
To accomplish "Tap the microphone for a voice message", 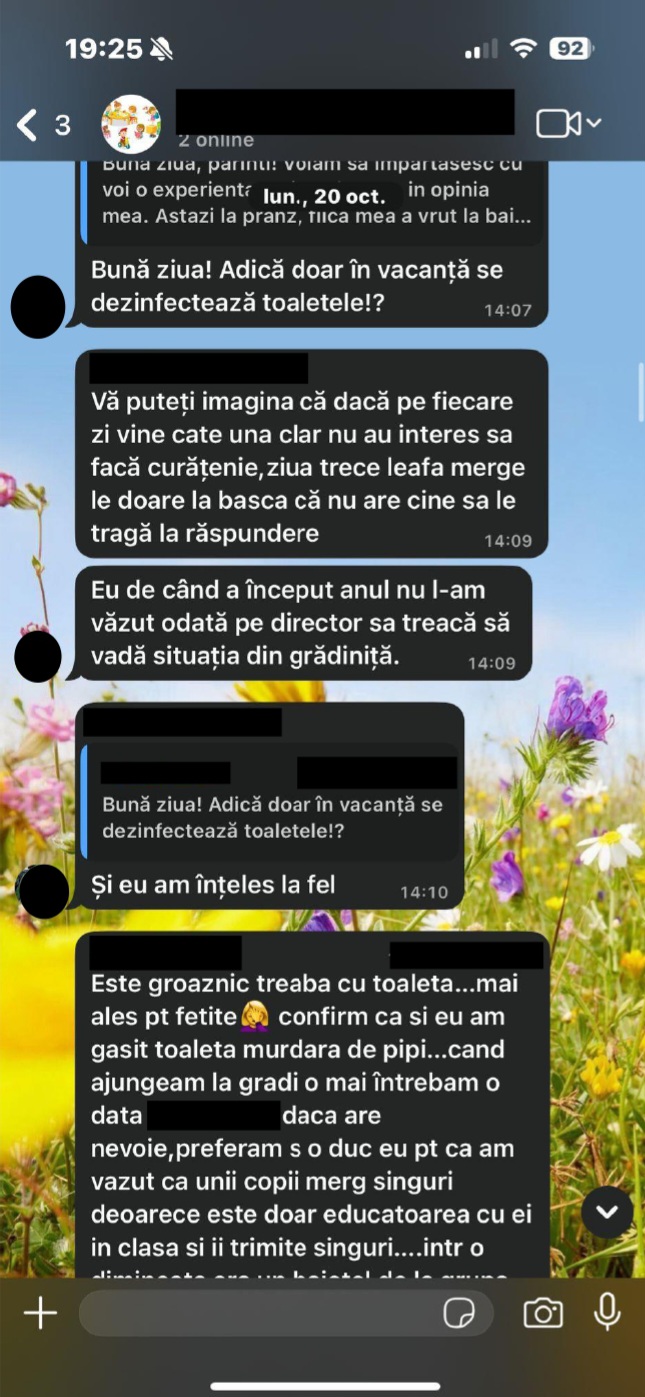I will pyautogui.click(x=607, y=1312).
